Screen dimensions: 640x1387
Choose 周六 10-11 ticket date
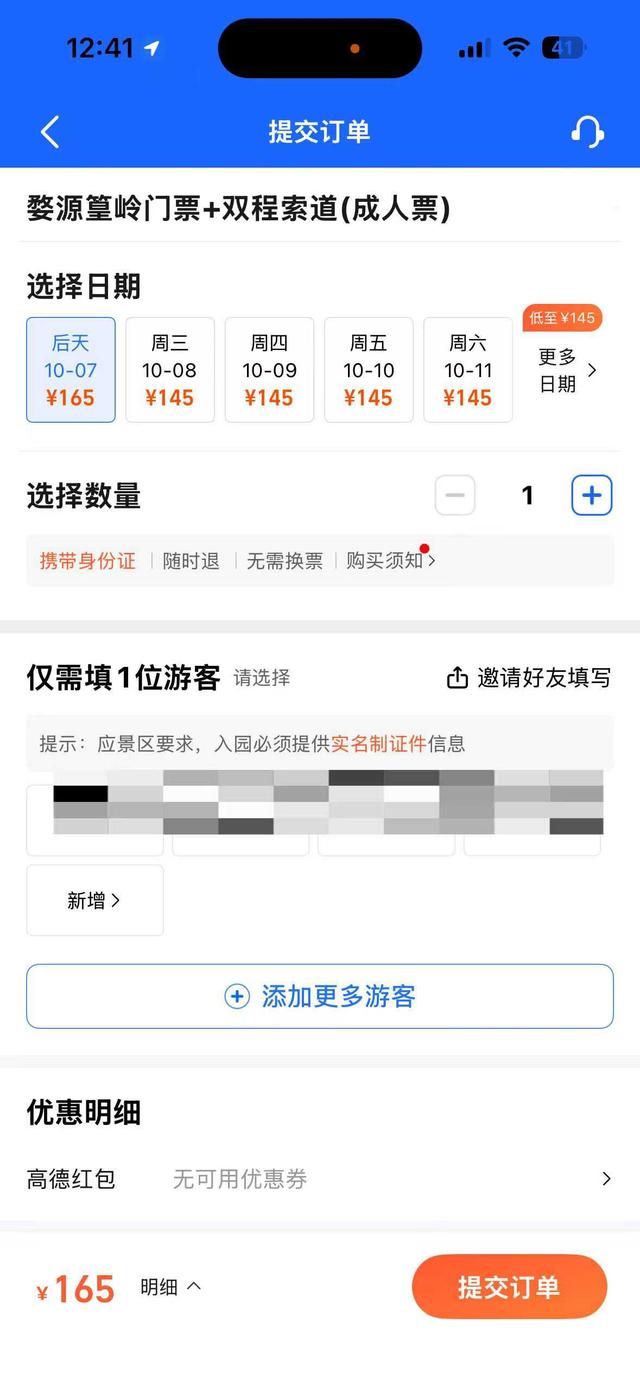(x=467, y=370)
